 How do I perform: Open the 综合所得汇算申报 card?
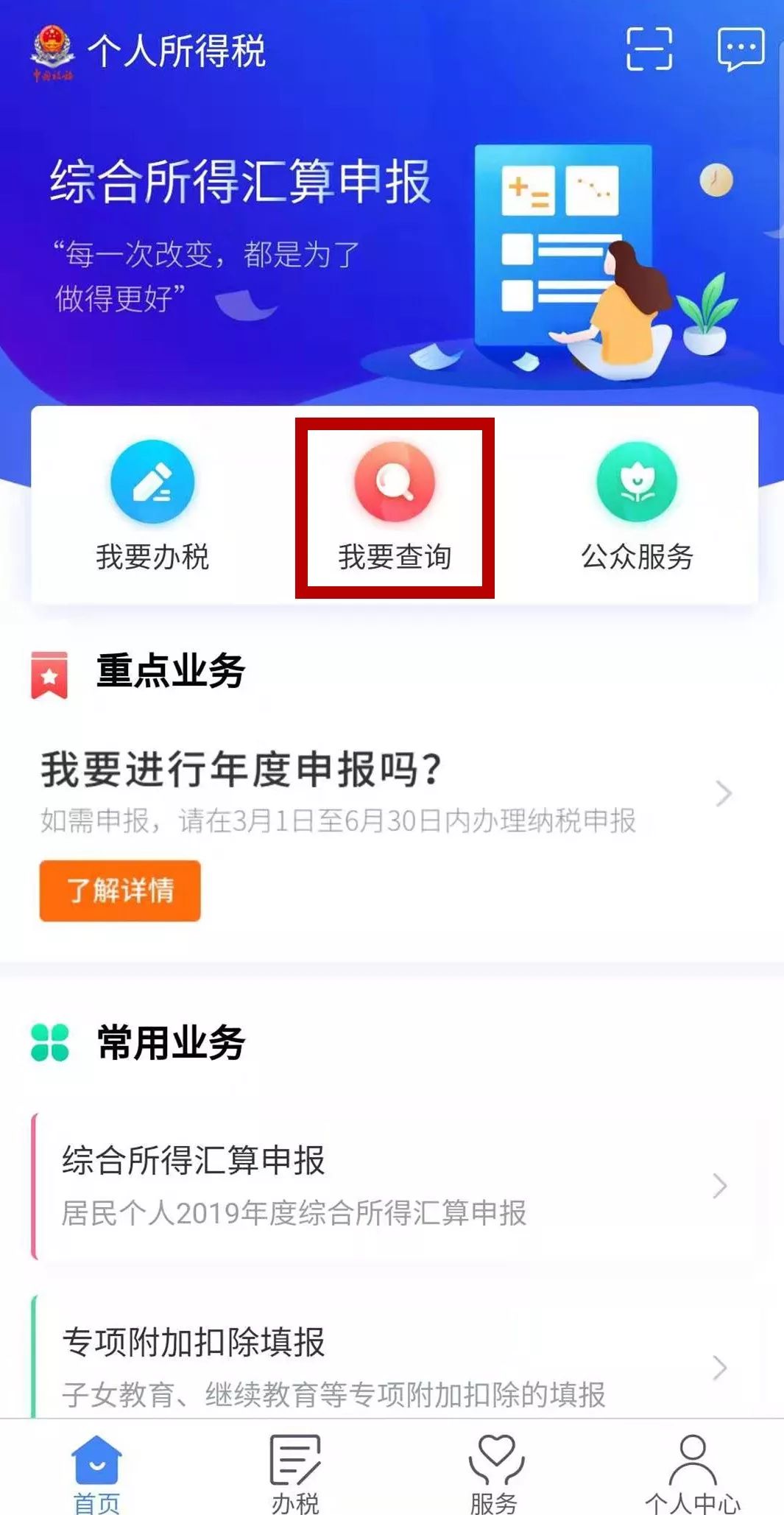[390, 1186]
